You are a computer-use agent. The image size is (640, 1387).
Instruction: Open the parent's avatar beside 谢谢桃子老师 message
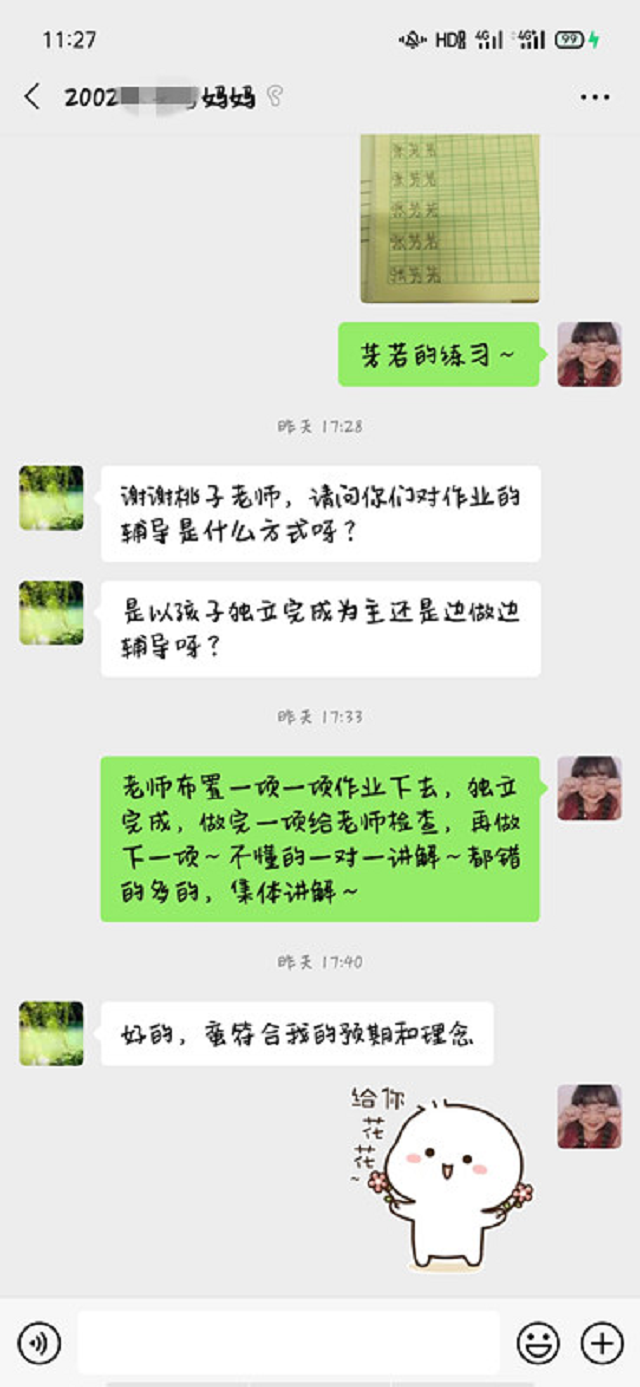pos(51,497)
